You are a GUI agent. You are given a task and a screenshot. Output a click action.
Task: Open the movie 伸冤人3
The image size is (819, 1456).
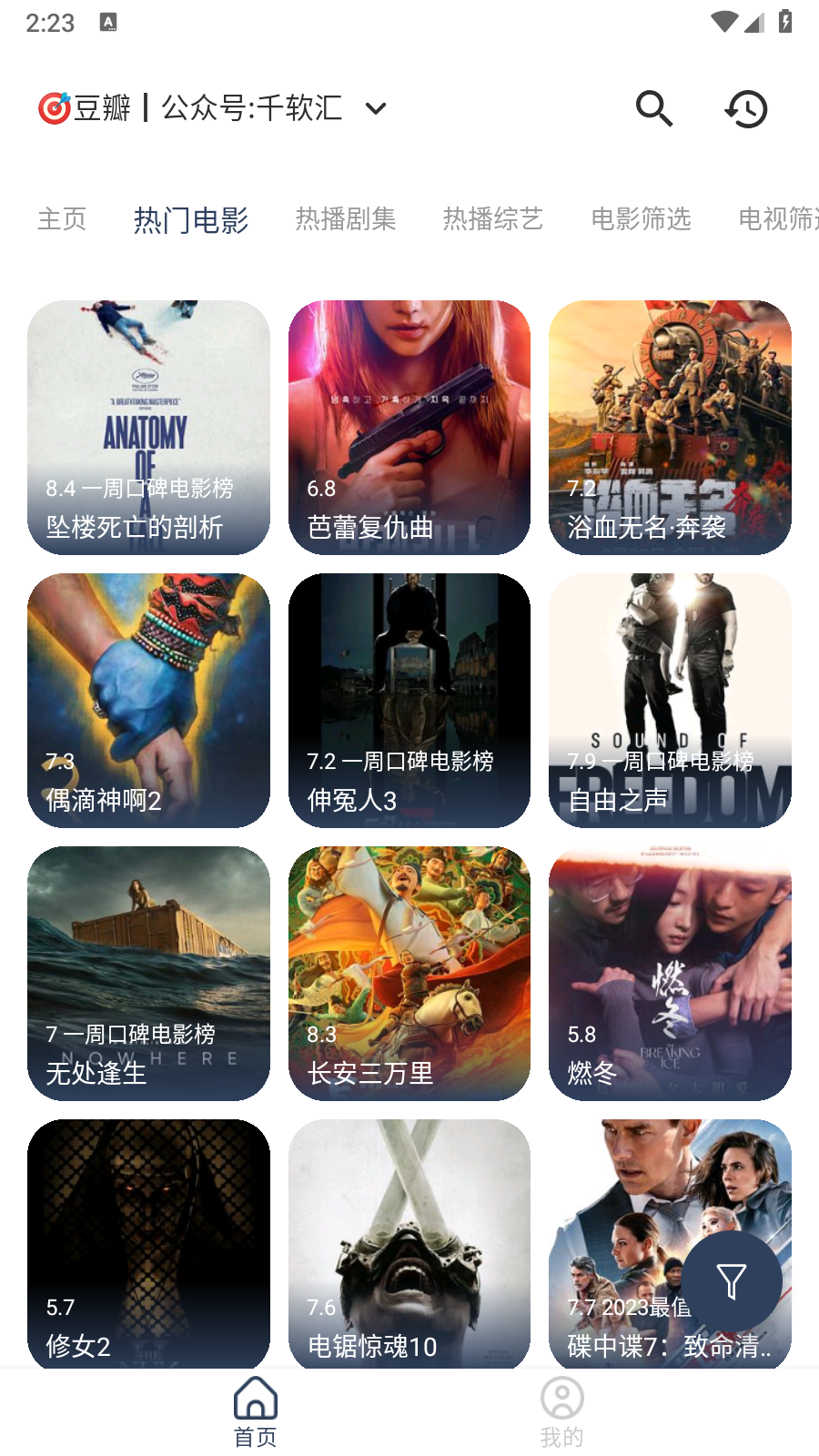pyautogui.click(x=409, y=700)
